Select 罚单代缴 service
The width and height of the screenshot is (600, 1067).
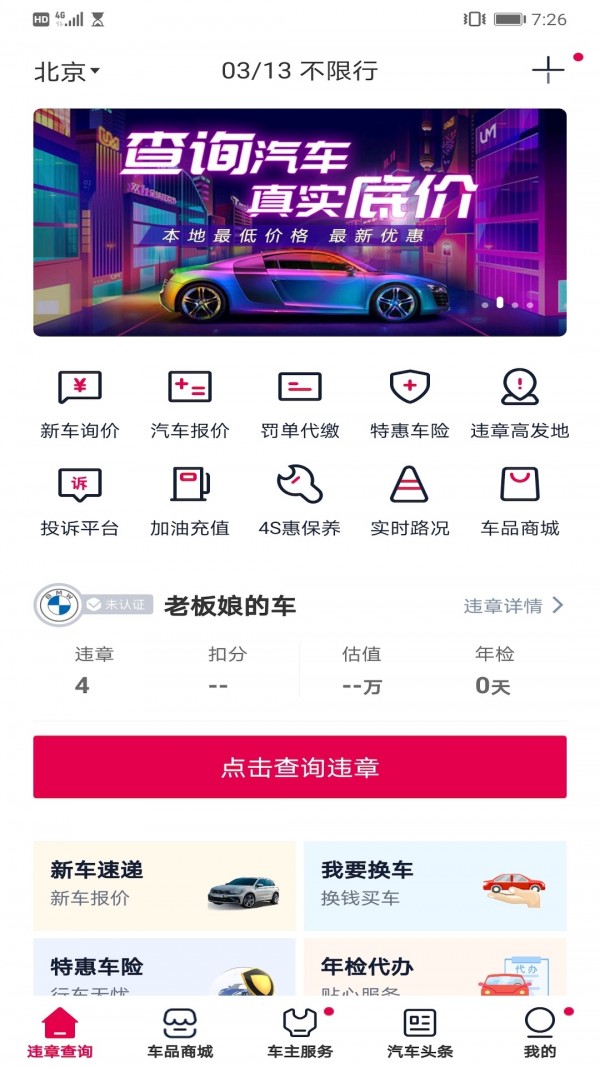(x=300, y=404)
